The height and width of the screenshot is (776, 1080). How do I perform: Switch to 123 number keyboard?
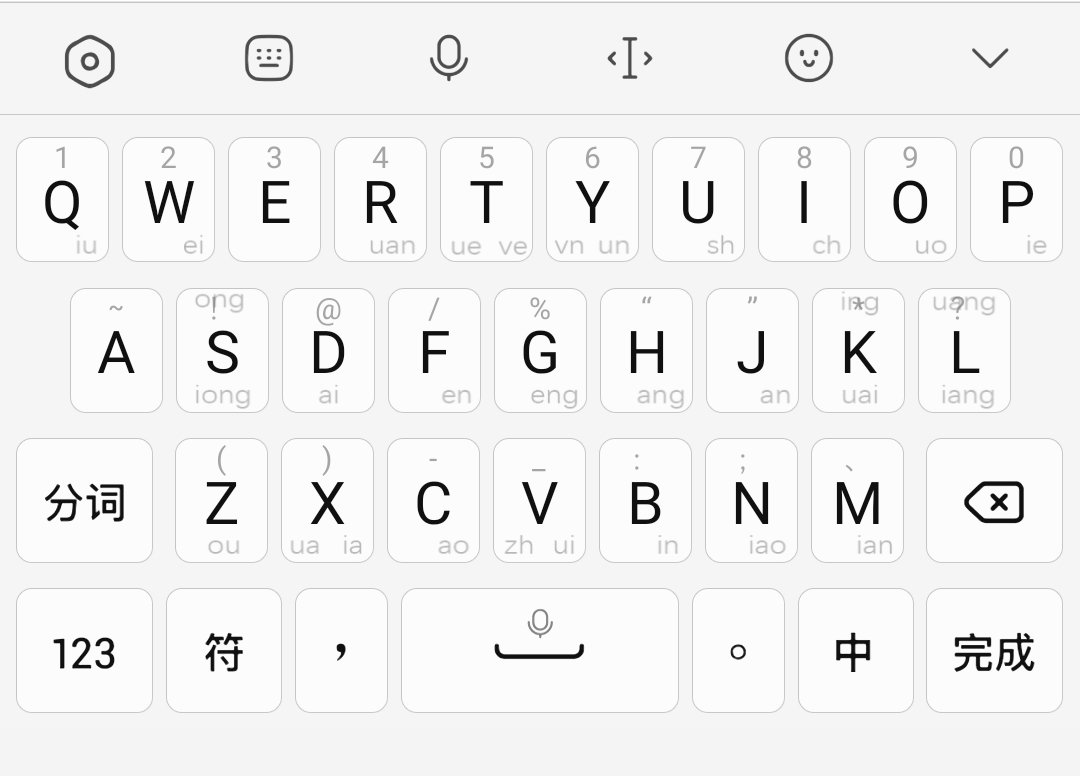pos(85,651)
